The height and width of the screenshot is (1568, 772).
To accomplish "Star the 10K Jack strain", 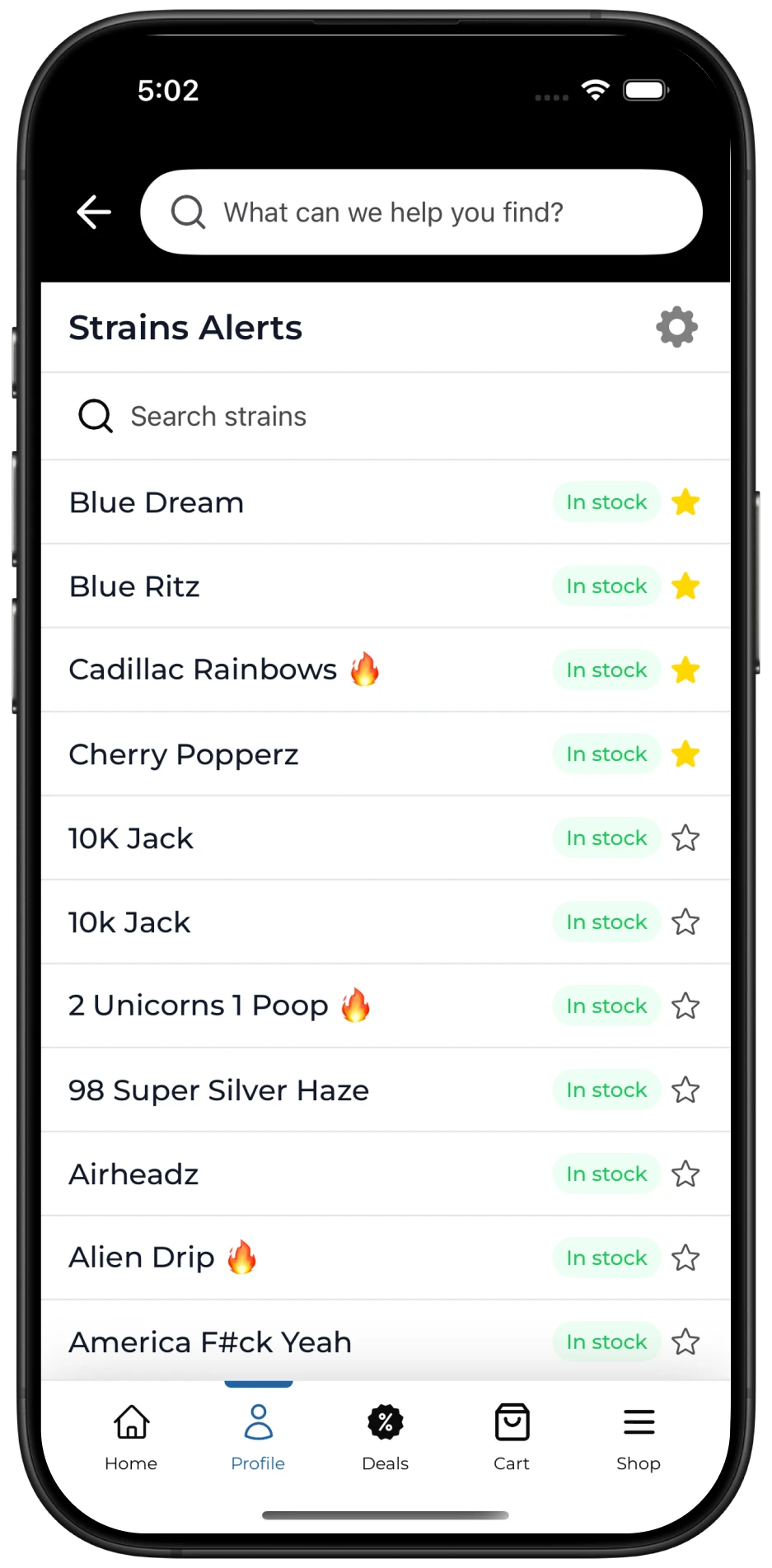I will pyautogui.click(x=685, y=838).
